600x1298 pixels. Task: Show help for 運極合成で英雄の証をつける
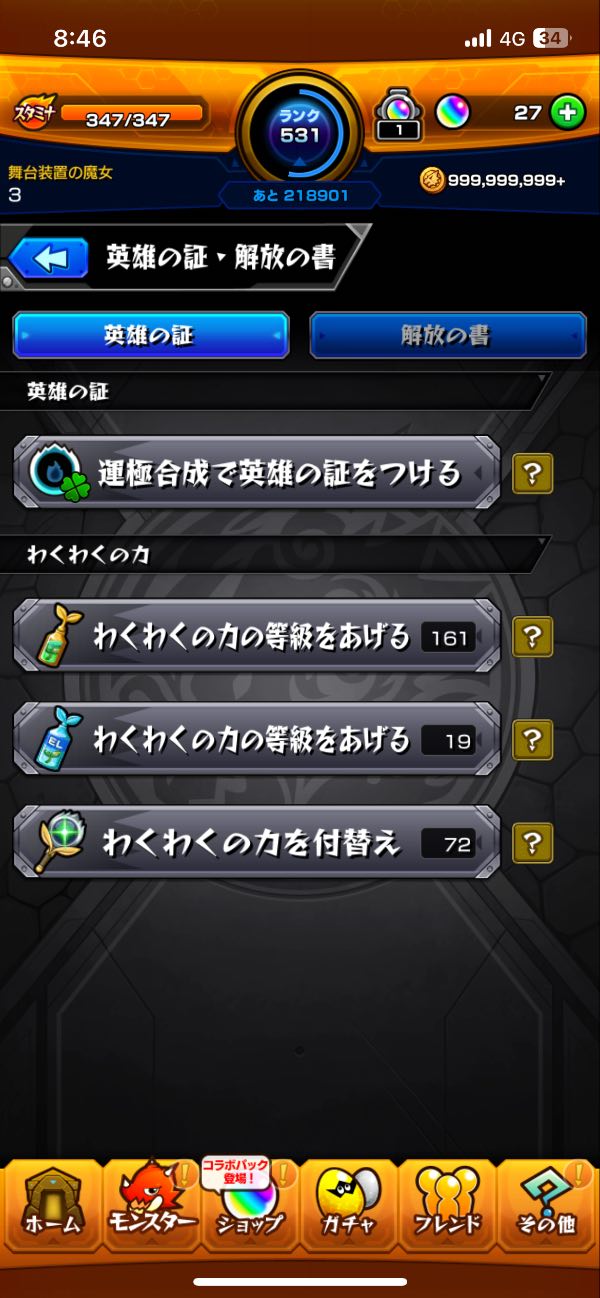(x=532, y=472)
